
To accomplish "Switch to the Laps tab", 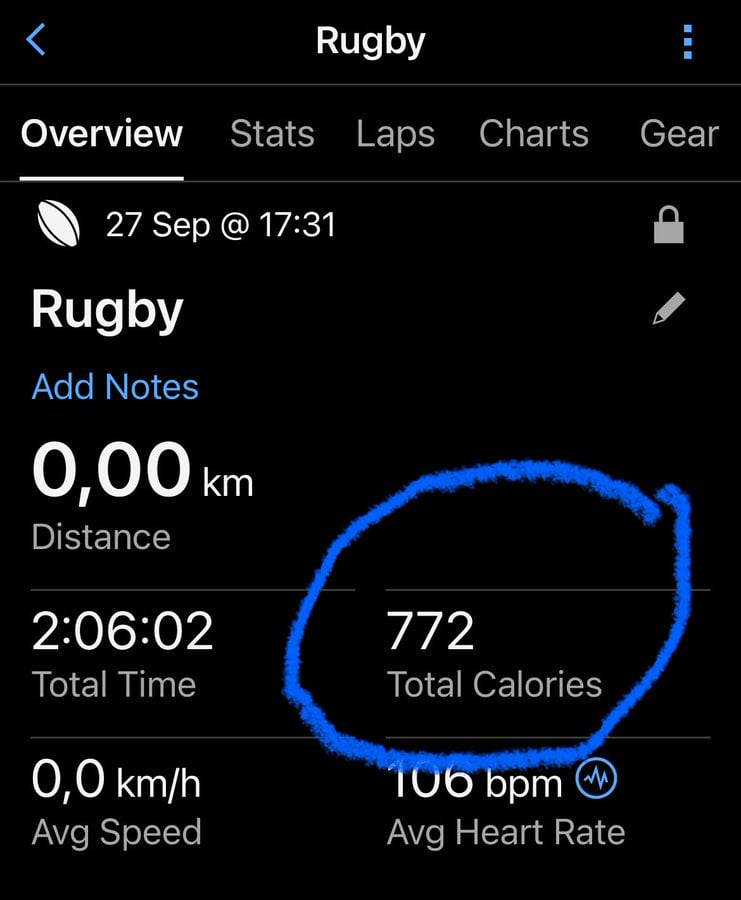I will coord(395,134).
